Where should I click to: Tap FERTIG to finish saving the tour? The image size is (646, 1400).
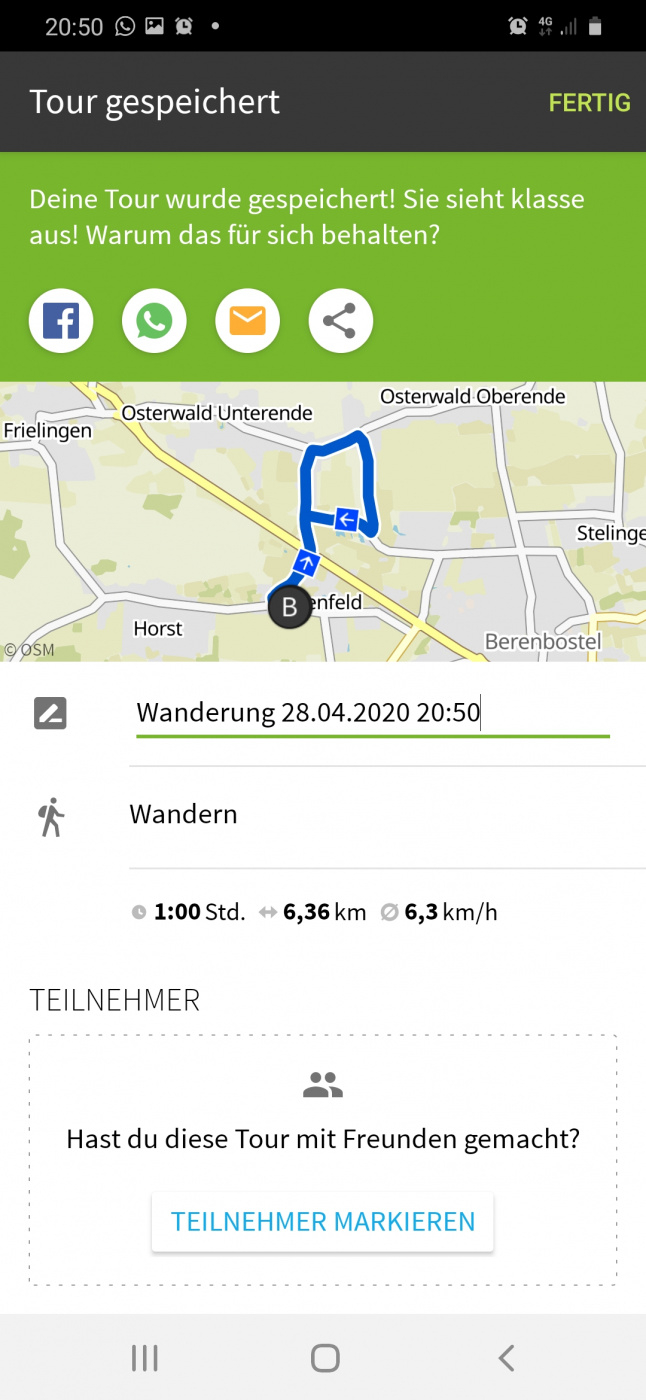[589, 103]
